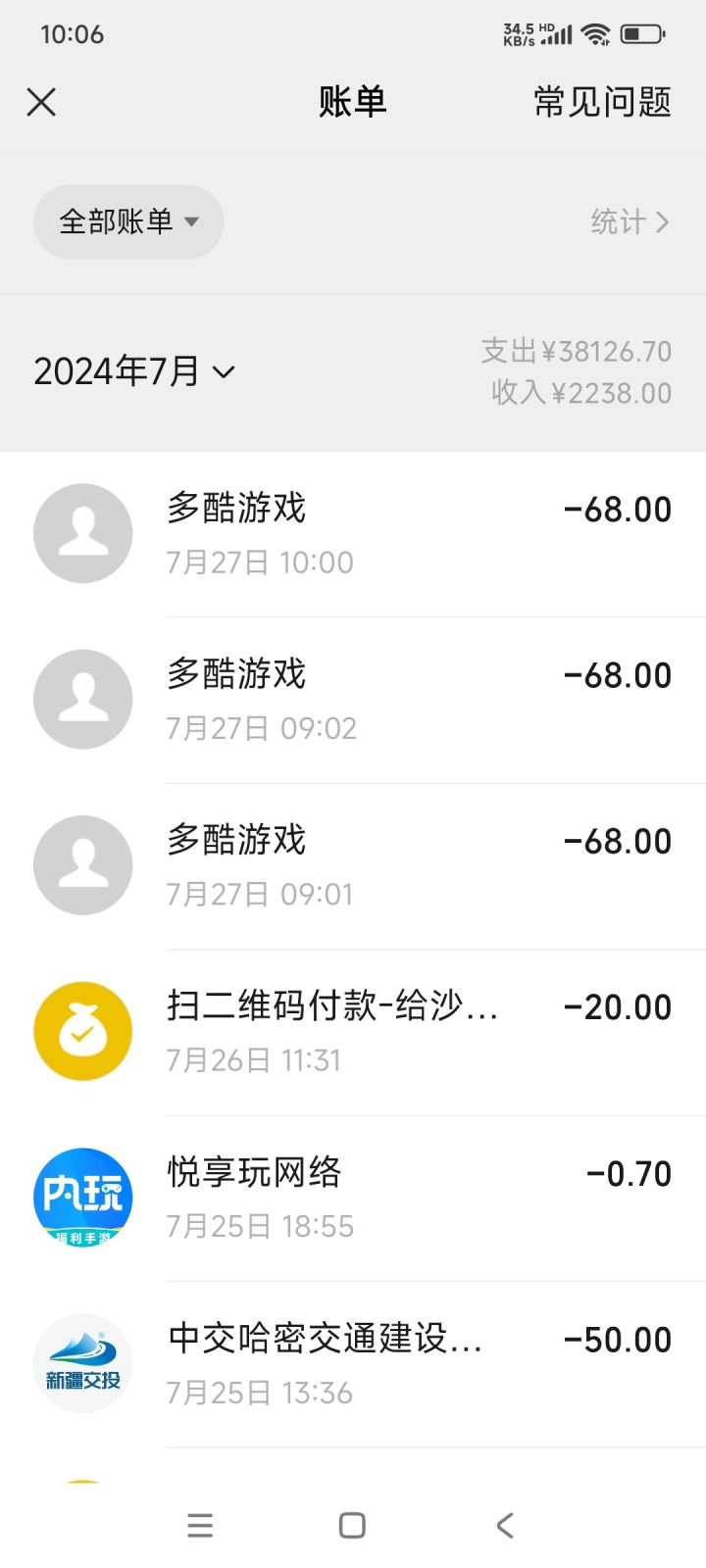Tap the 支出¥38126.70 summary text
The image size is (706, 1568).
(x=580, y=351)
